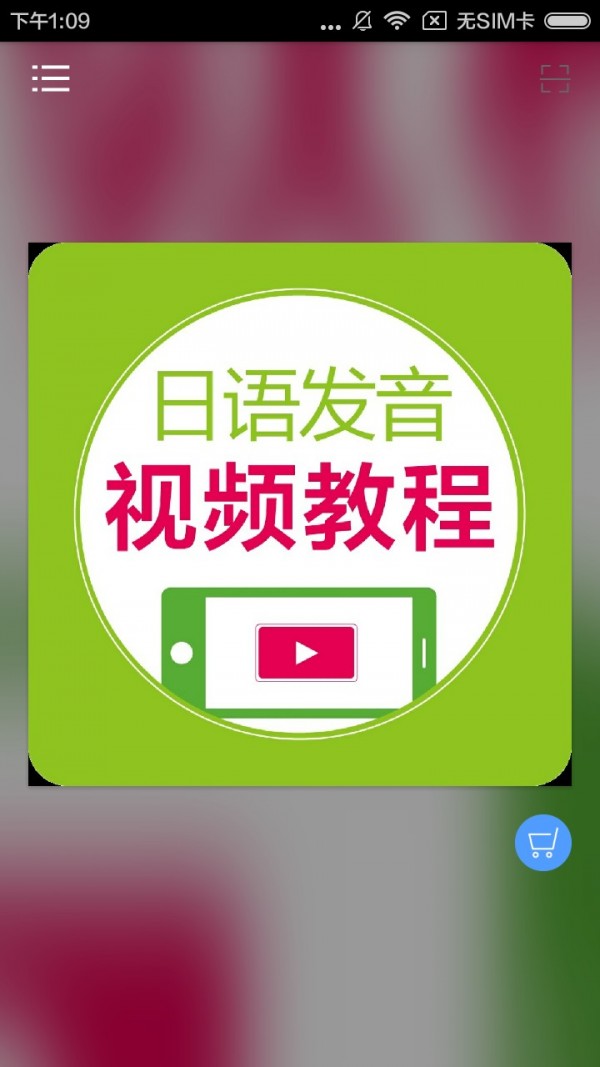Open the scan icon
600x1067 pixels.
[555, 79]
